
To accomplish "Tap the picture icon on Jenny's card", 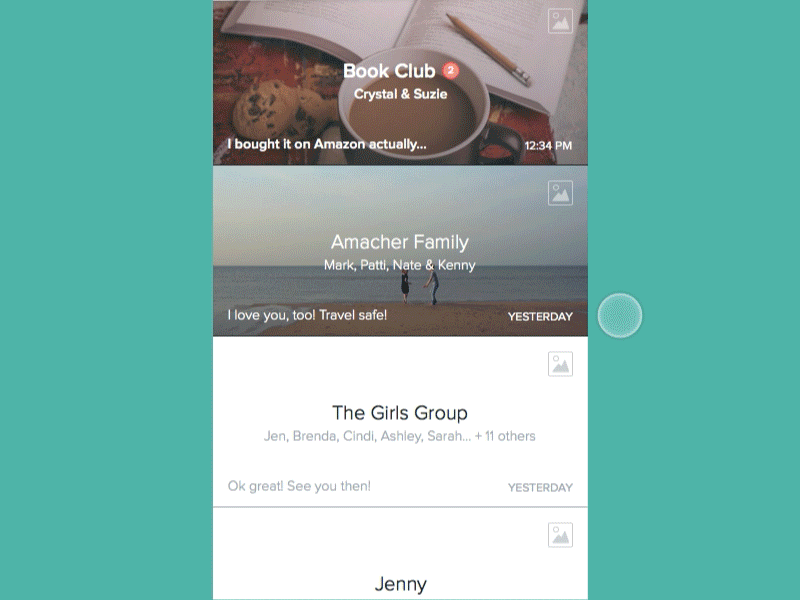I will [x=560, y=535].
